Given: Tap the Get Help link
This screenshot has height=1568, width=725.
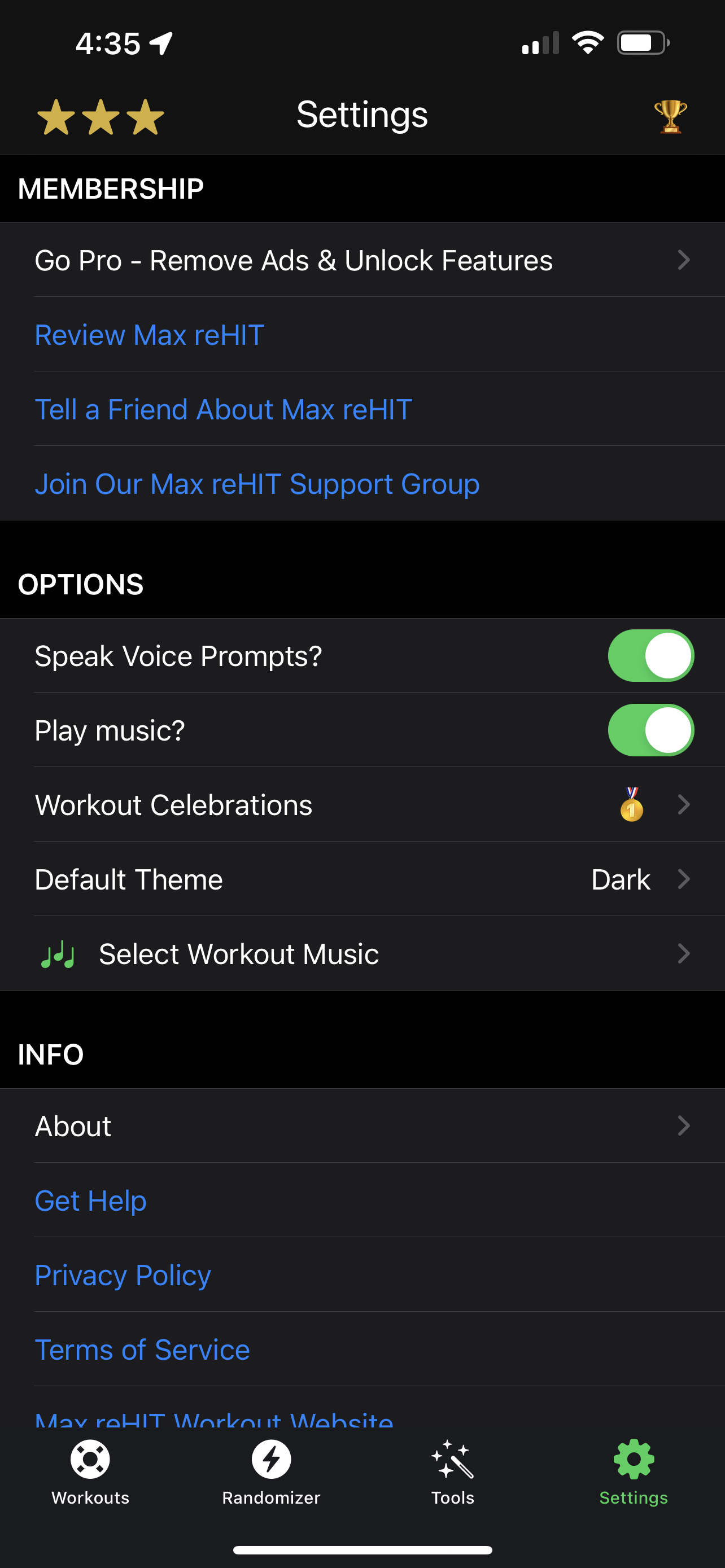Looking at the screenshot, I should [91, 1201].
